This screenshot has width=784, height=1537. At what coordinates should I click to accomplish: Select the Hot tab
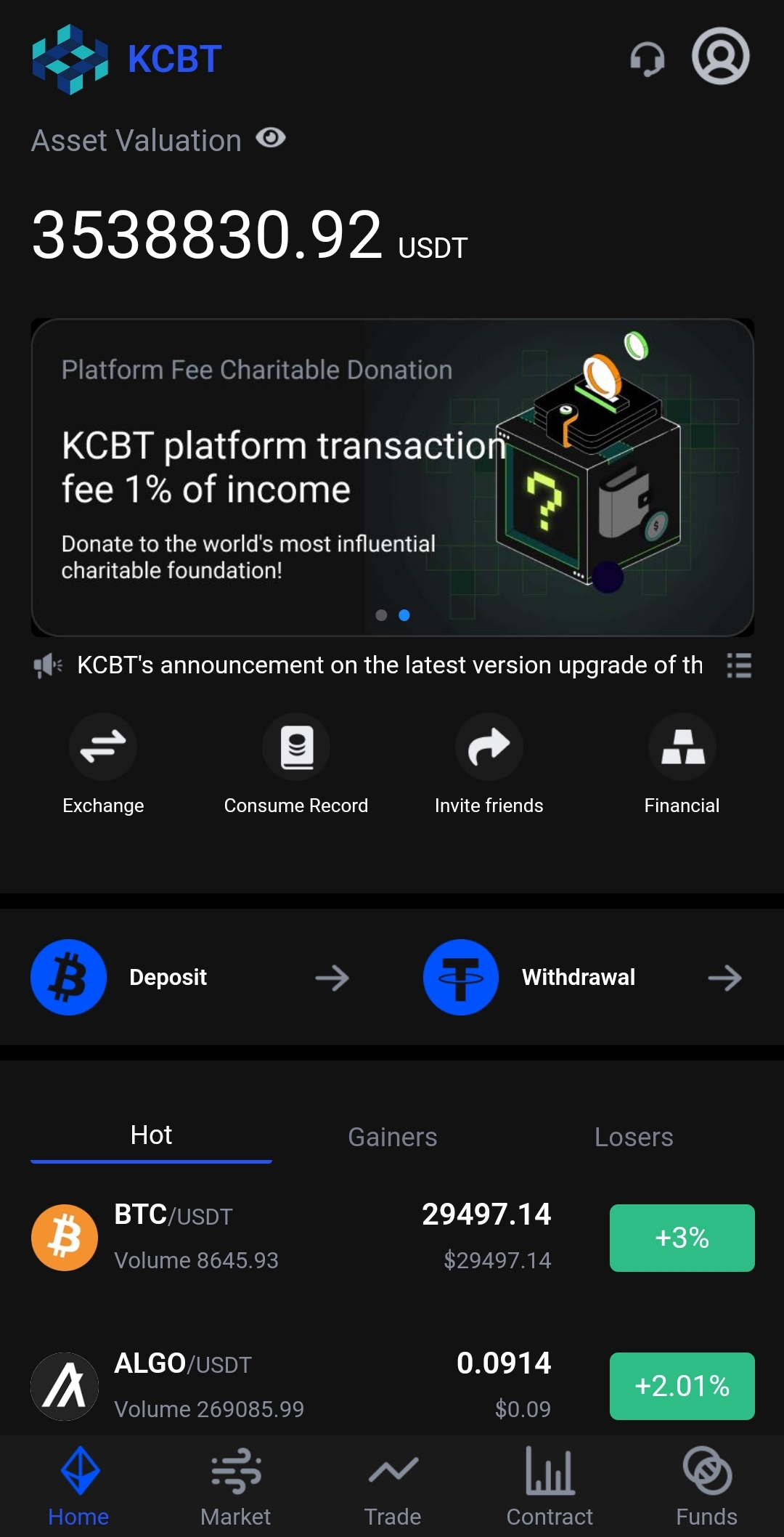(x=151, y=1135)
